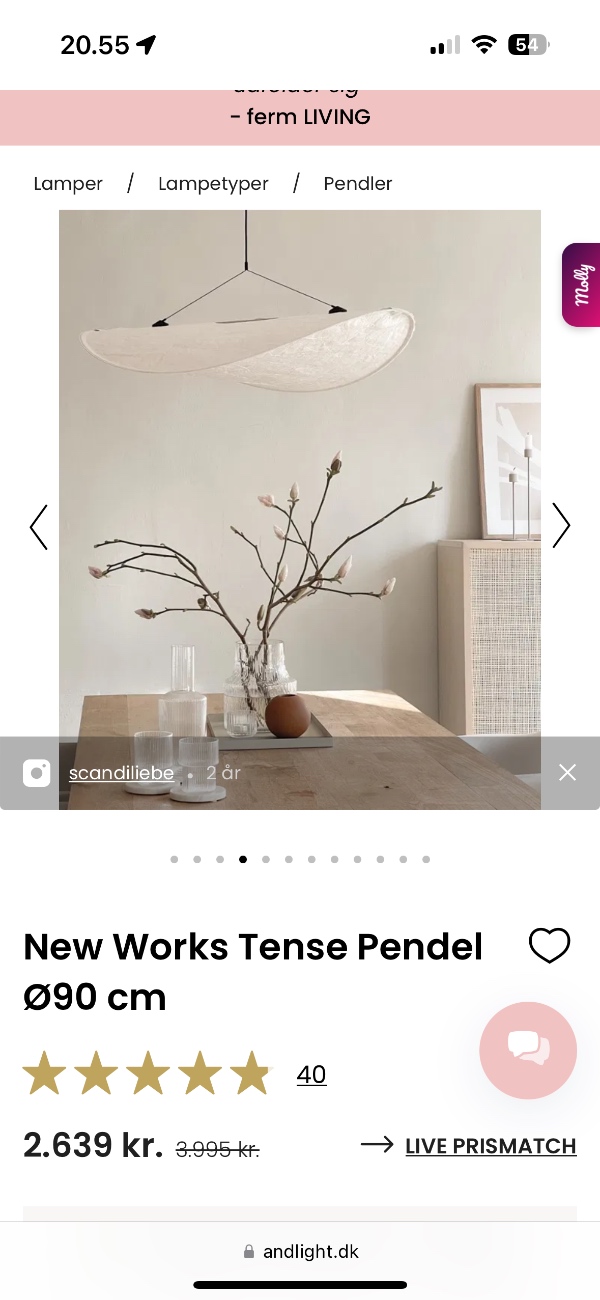Open LIVE PRISMATCH
The width and height of the screenshot is (600, 1300).
469,1146
